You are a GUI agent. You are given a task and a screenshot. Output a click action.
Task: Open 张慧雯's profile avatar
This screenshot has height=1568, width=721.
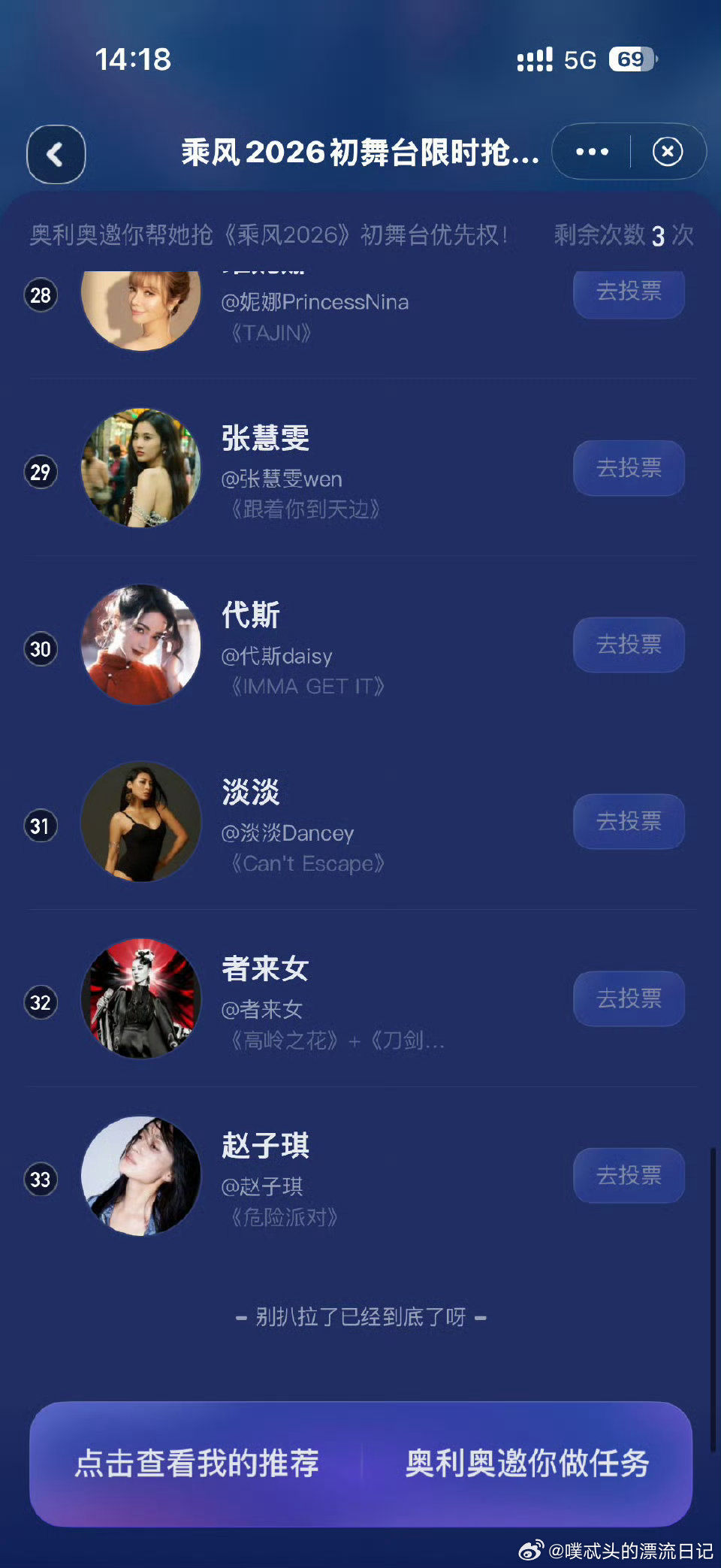pos(142,467)
